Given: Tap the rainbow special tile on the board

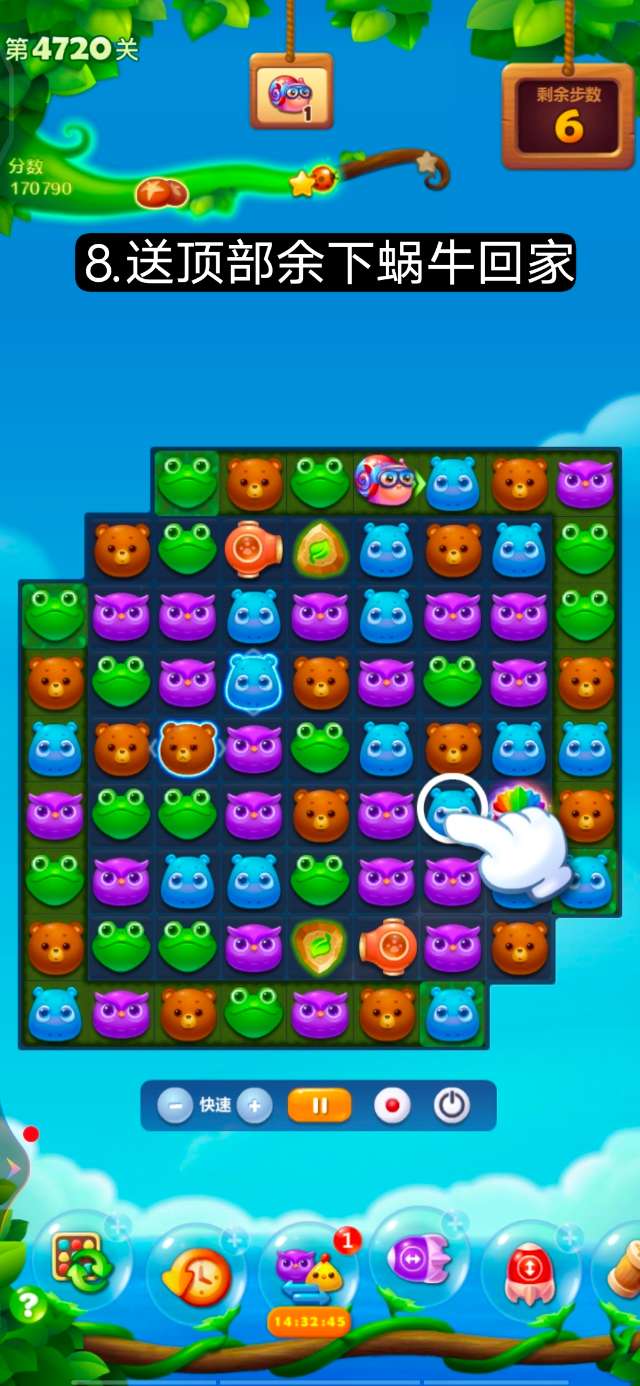Looking at the screenshot, I should coord(520,805).
